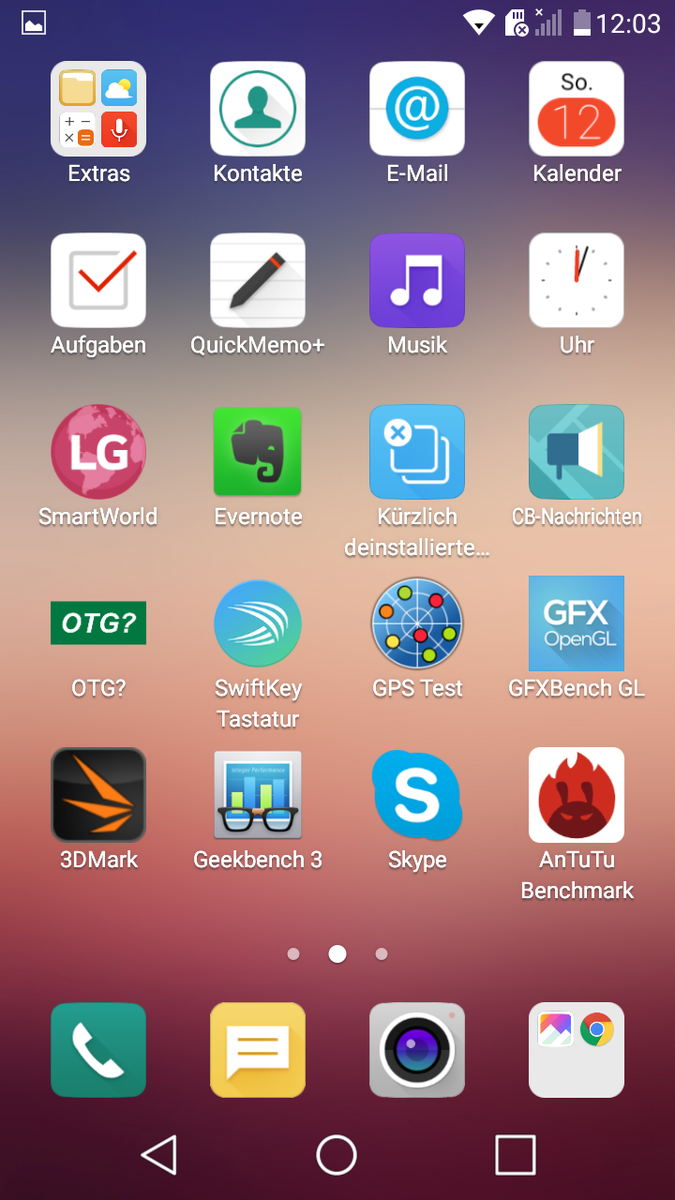This screenshot has height=1200, width=675.
Task: Open the phone dialer in the dock
Action: [98, 1050]
